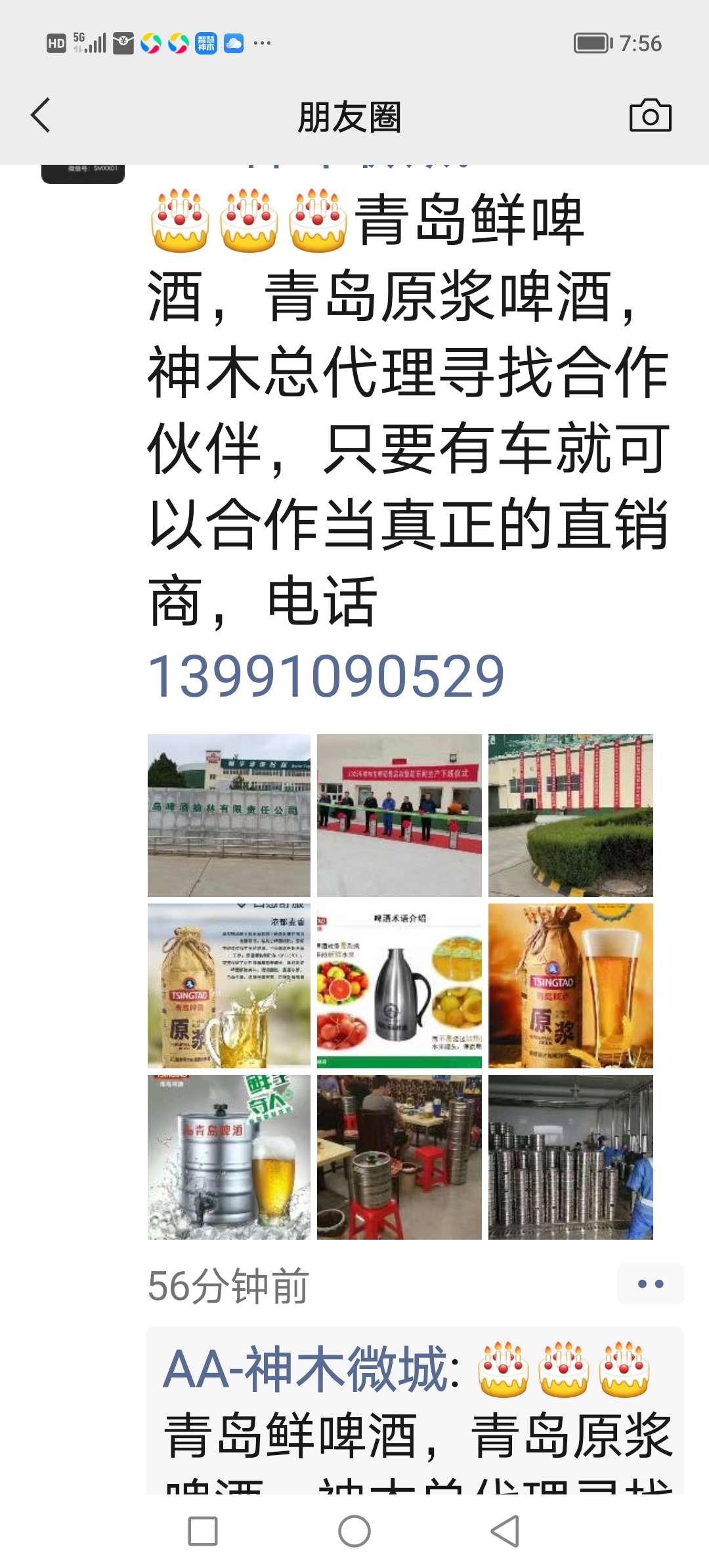
Task: Open the like and comment options button
Action: click(650, 1284)
